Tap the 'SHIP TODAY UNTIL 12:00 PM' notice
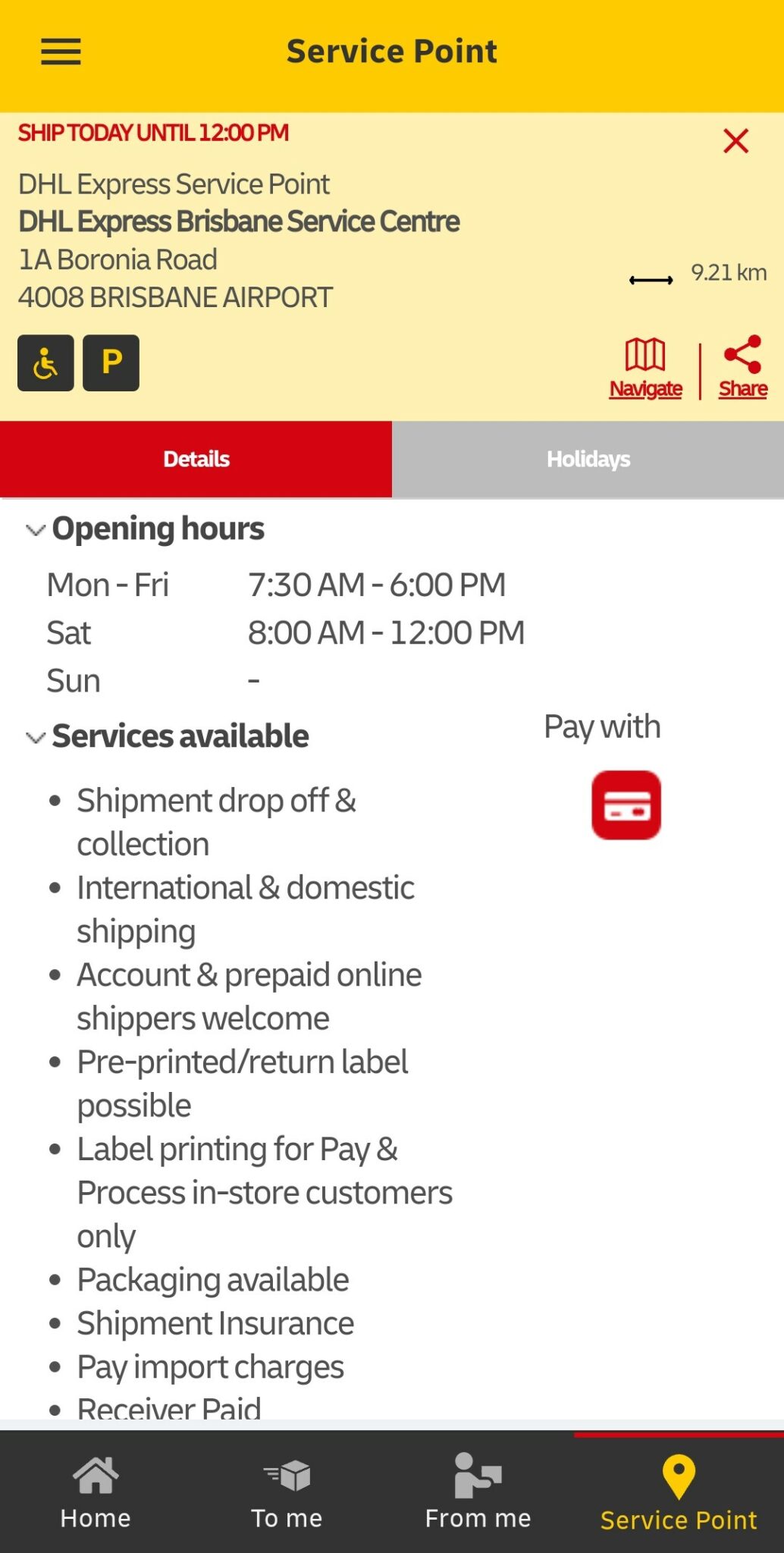The height and width of the screenshot is (1553, 784). pyautogui.click(x=154, y=132)
